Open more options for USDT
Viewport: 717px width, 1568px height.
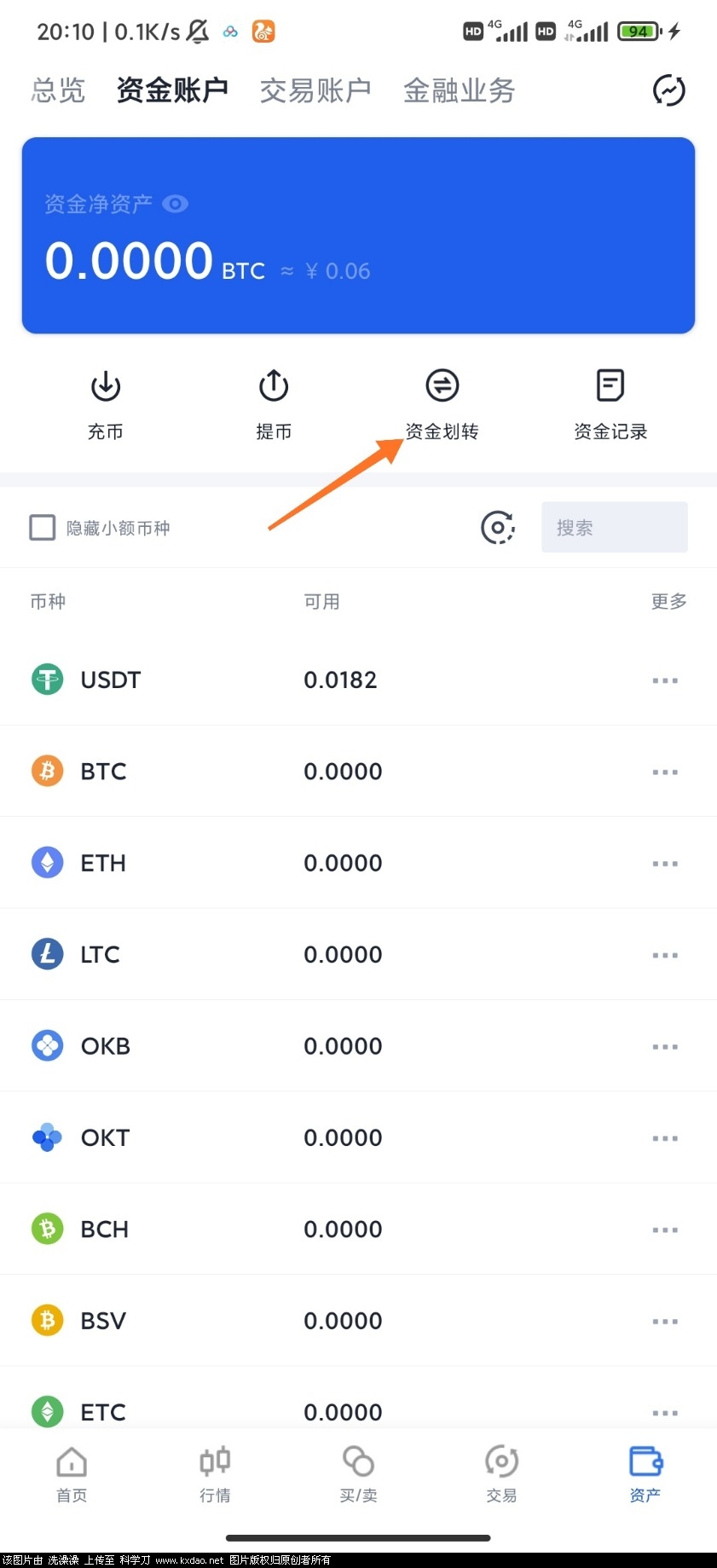(665, 680)
